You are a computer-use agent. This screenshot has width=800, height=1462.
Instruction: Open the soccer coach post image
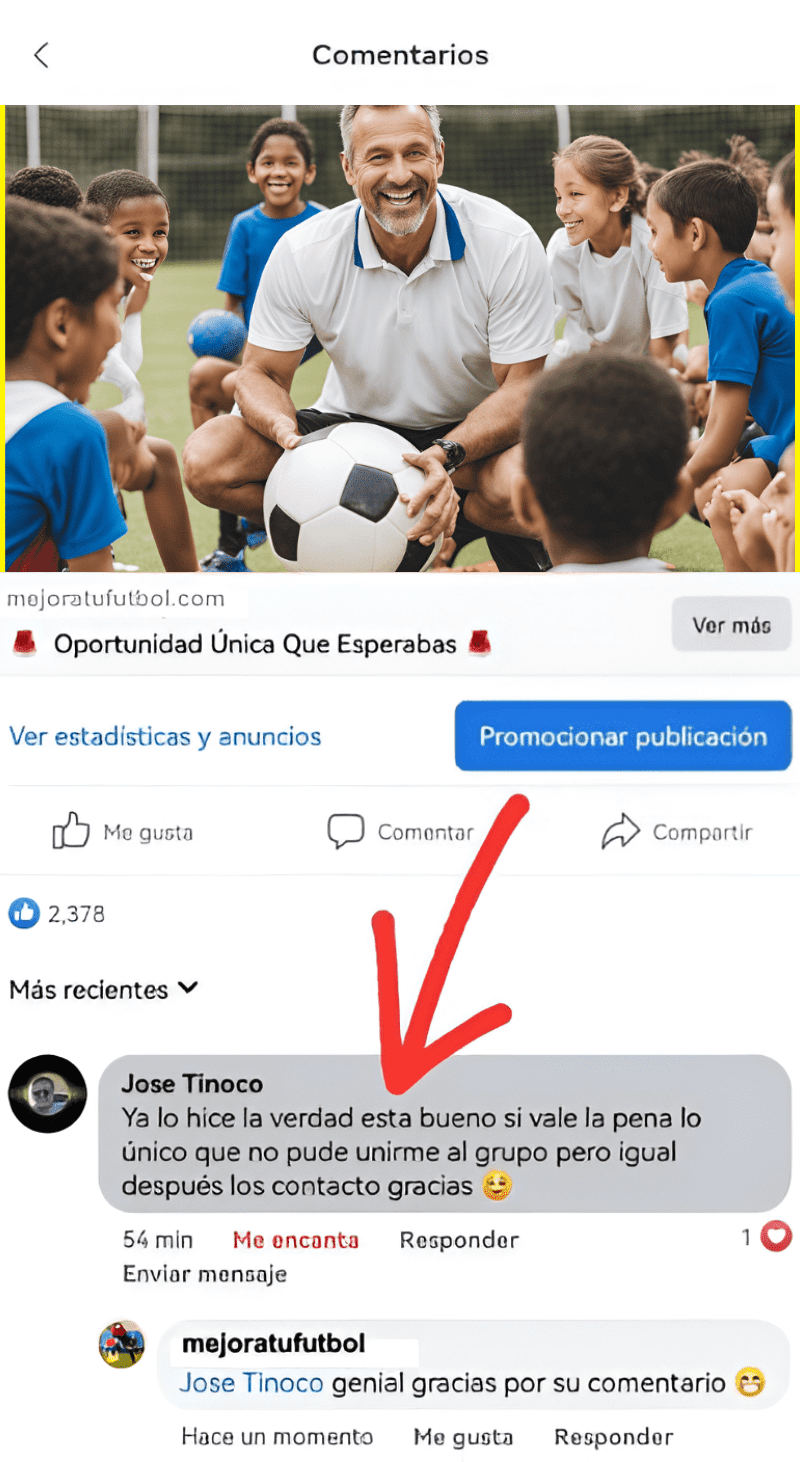pyautogui.click(x=400, y=338)
